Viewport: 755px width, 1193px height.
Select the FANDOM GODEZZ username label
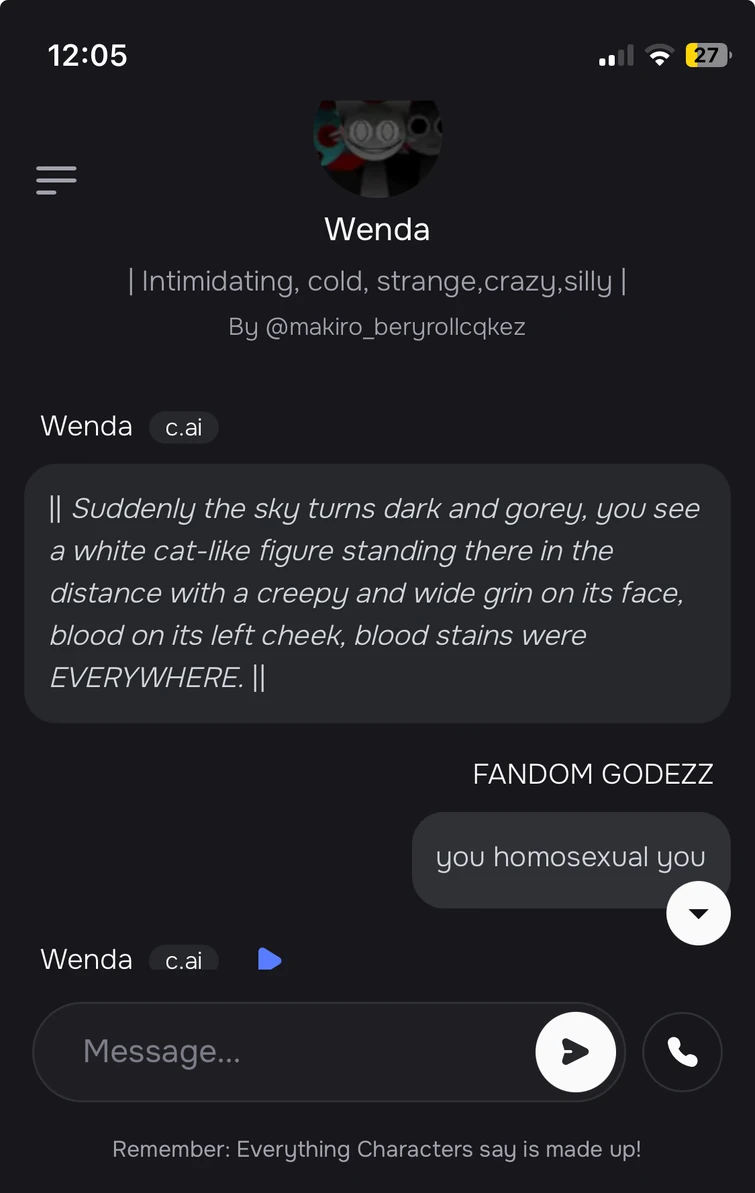[592, 774]
